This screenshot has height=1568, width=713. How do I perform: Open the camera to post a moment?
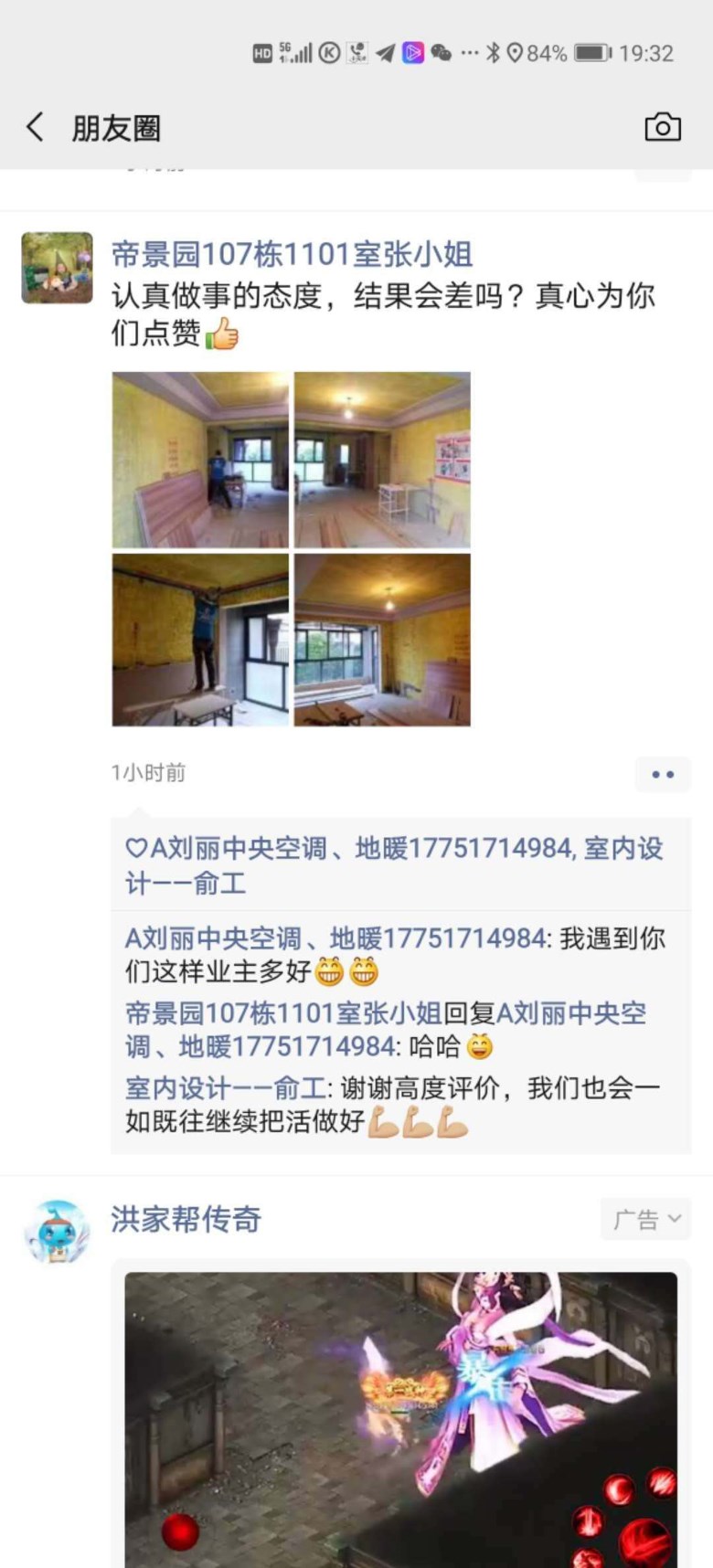[662, 127]
